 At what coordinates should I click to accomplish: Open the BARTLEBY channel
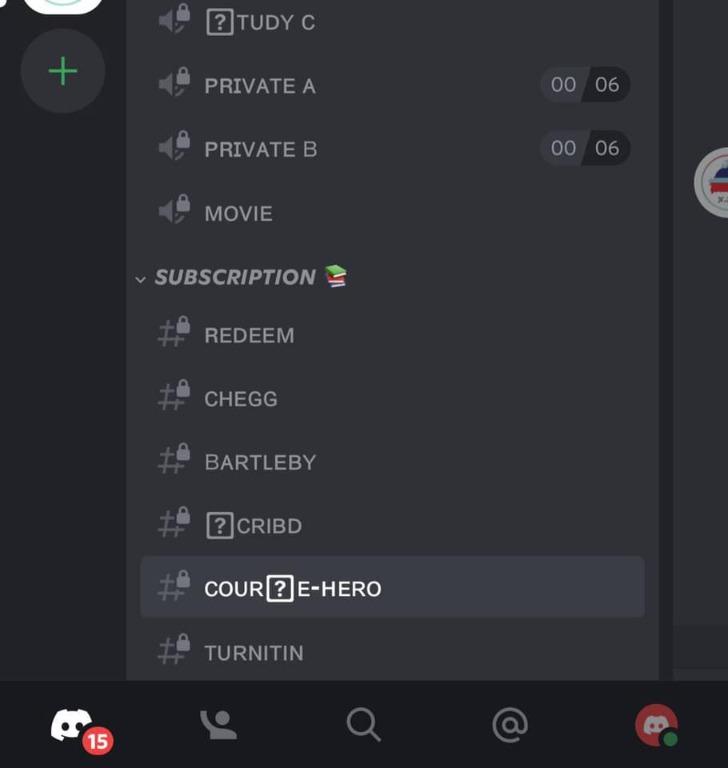click(x=260, y=462)
